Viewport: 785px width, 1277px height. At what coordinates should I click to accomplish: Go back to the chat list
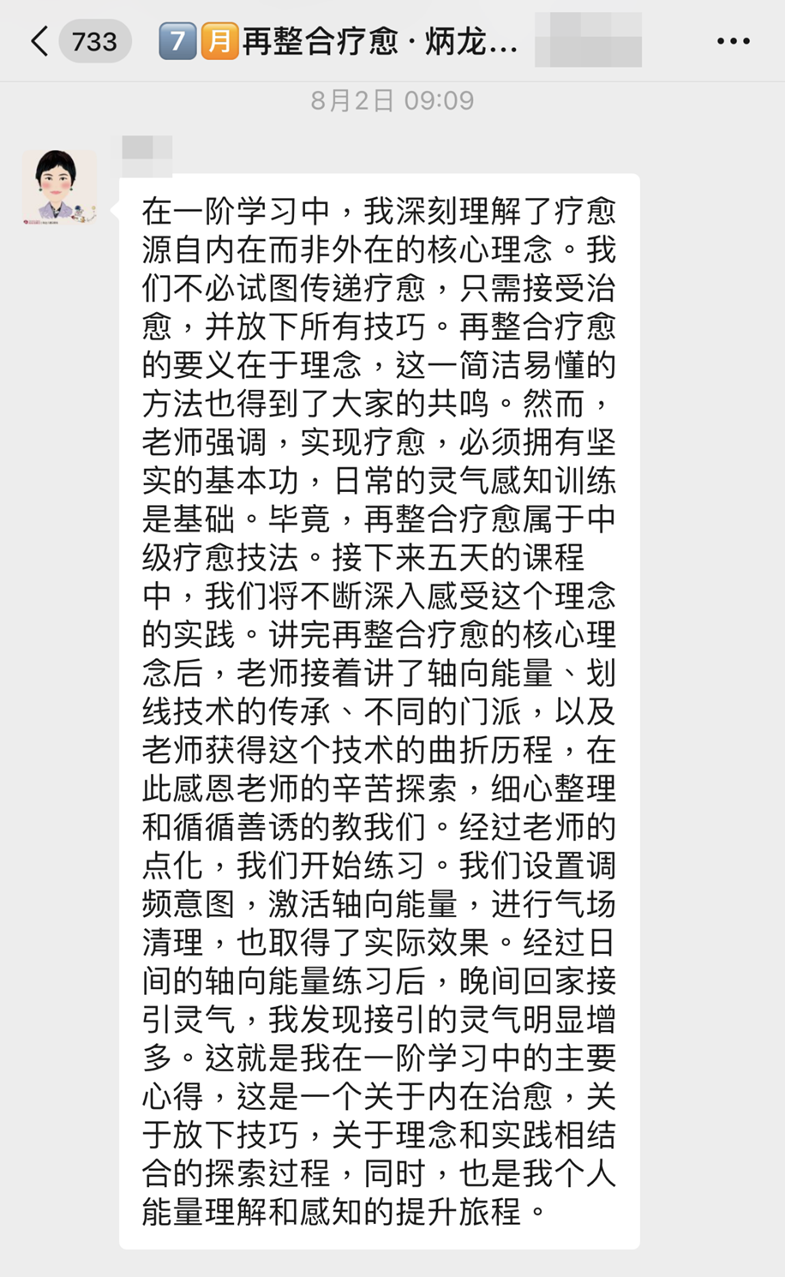click(40, 42)
